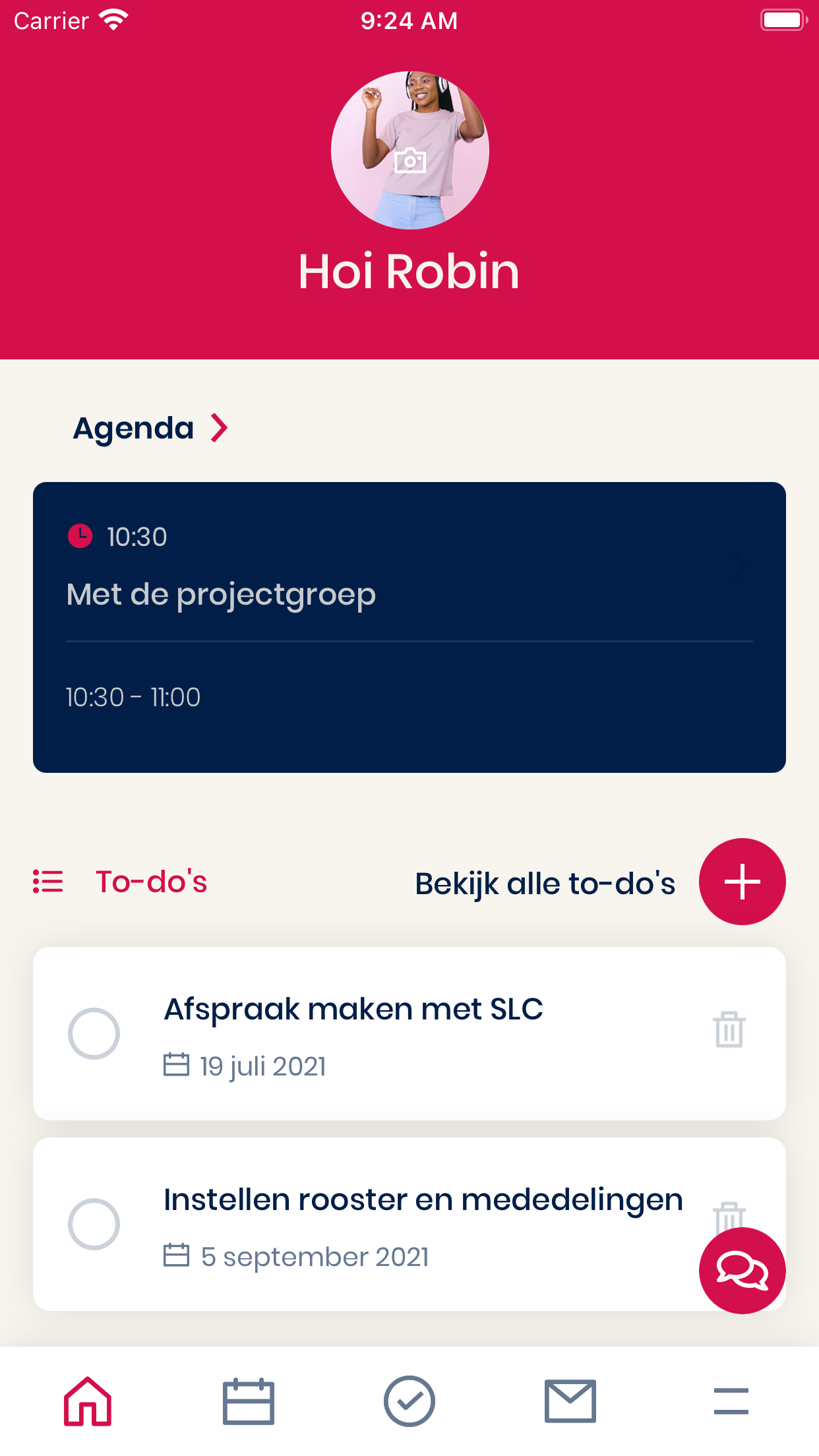
Task: Open the chat bubble button
Action: pos(742,1271)
